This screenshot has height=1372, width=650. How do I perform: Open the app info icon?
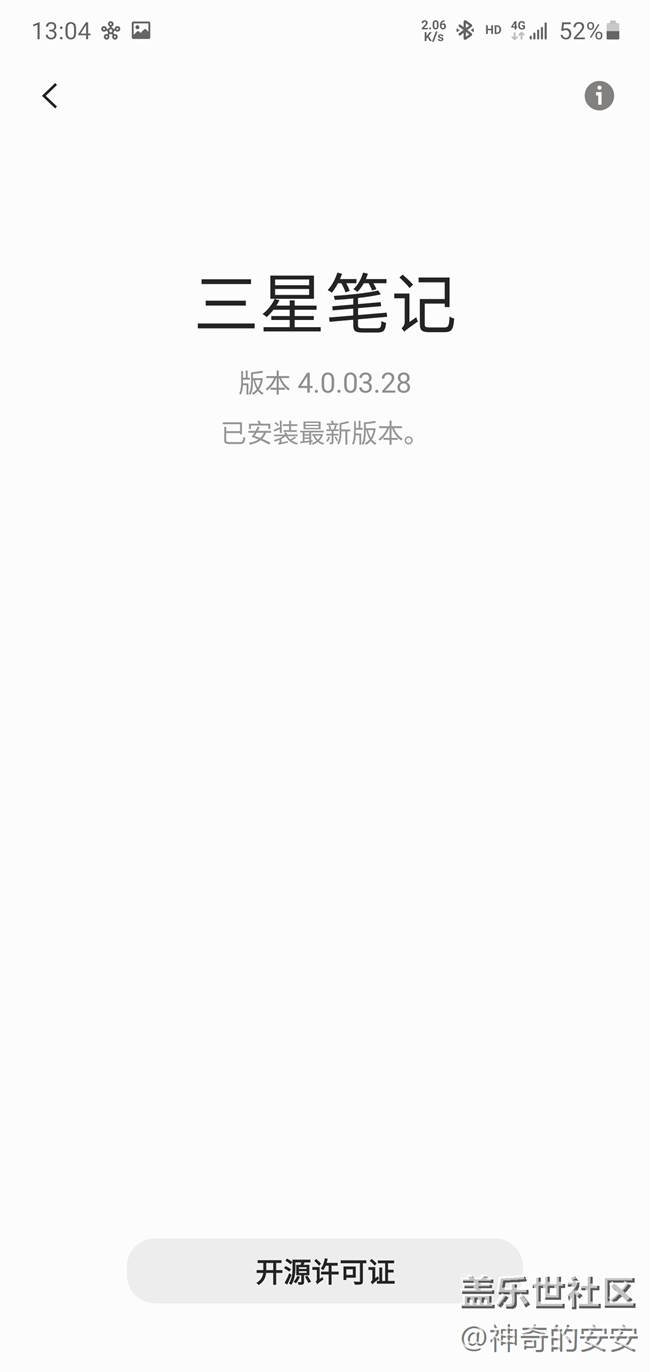tap(599, 96)
